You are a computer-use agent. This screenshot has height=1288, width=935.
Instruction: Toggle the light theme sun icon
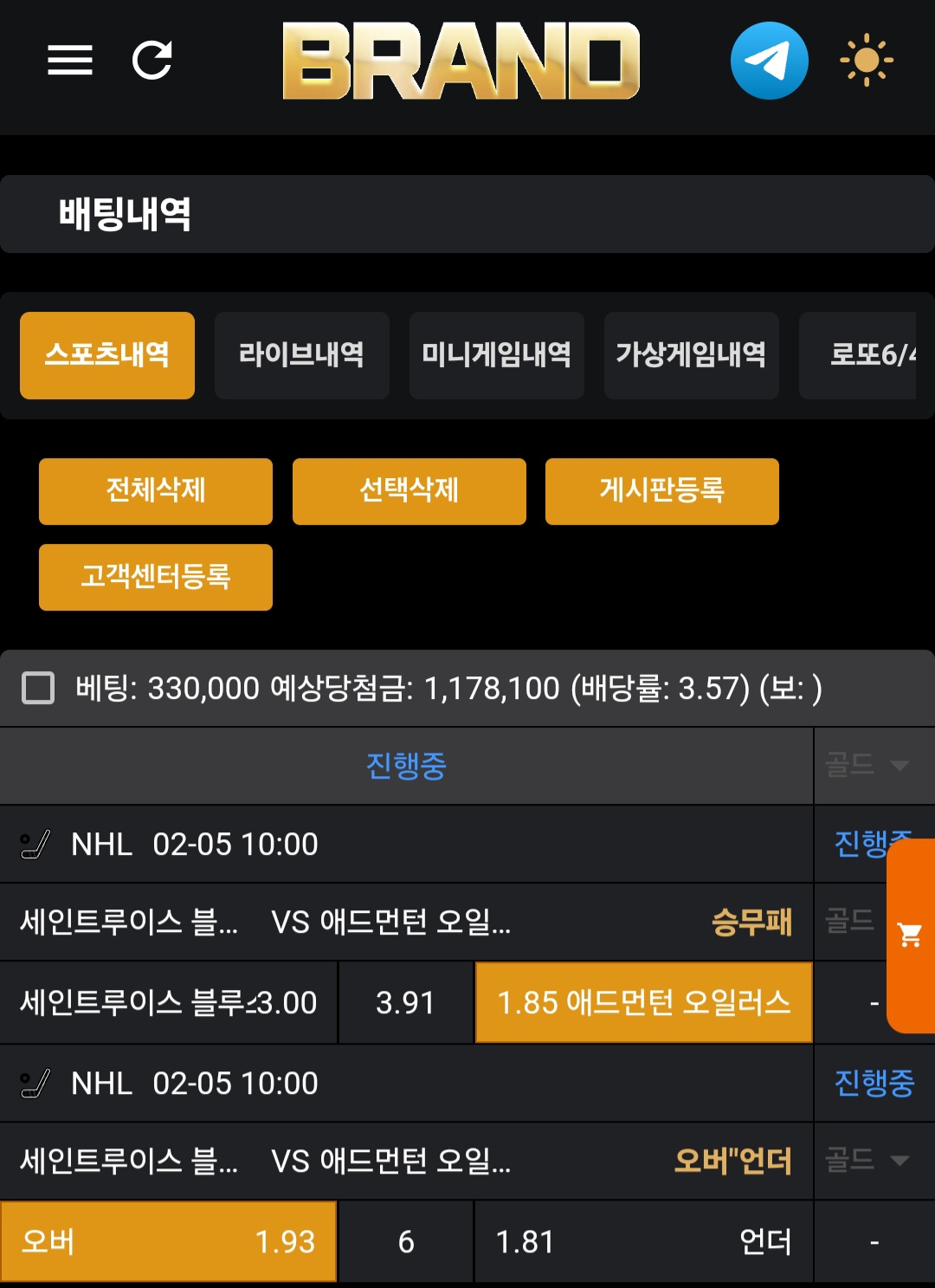point(866,61)
